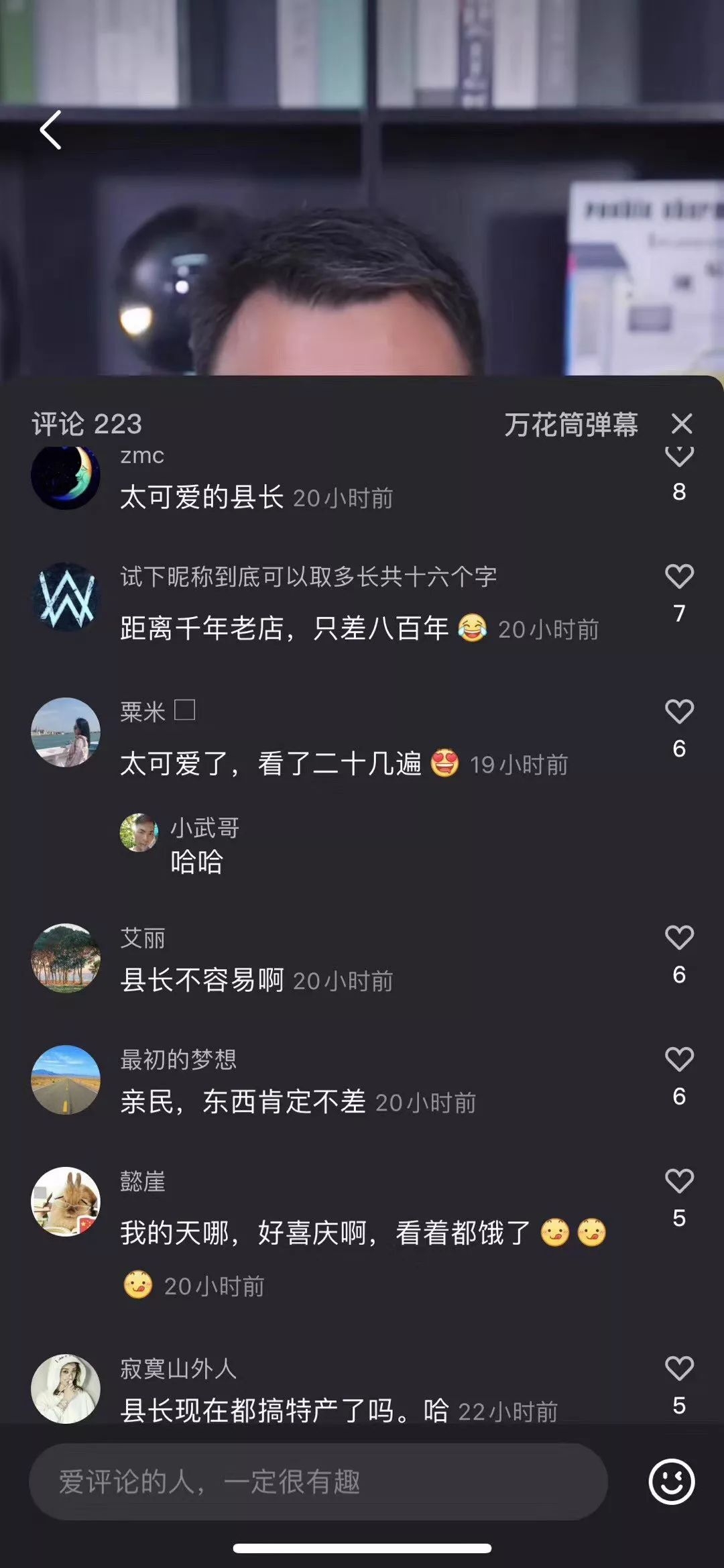This screenshot has height=1568, width=724.
Task: Open 艾丽's profile avatar
Action: pyautogui.click(x=66, y=958)
